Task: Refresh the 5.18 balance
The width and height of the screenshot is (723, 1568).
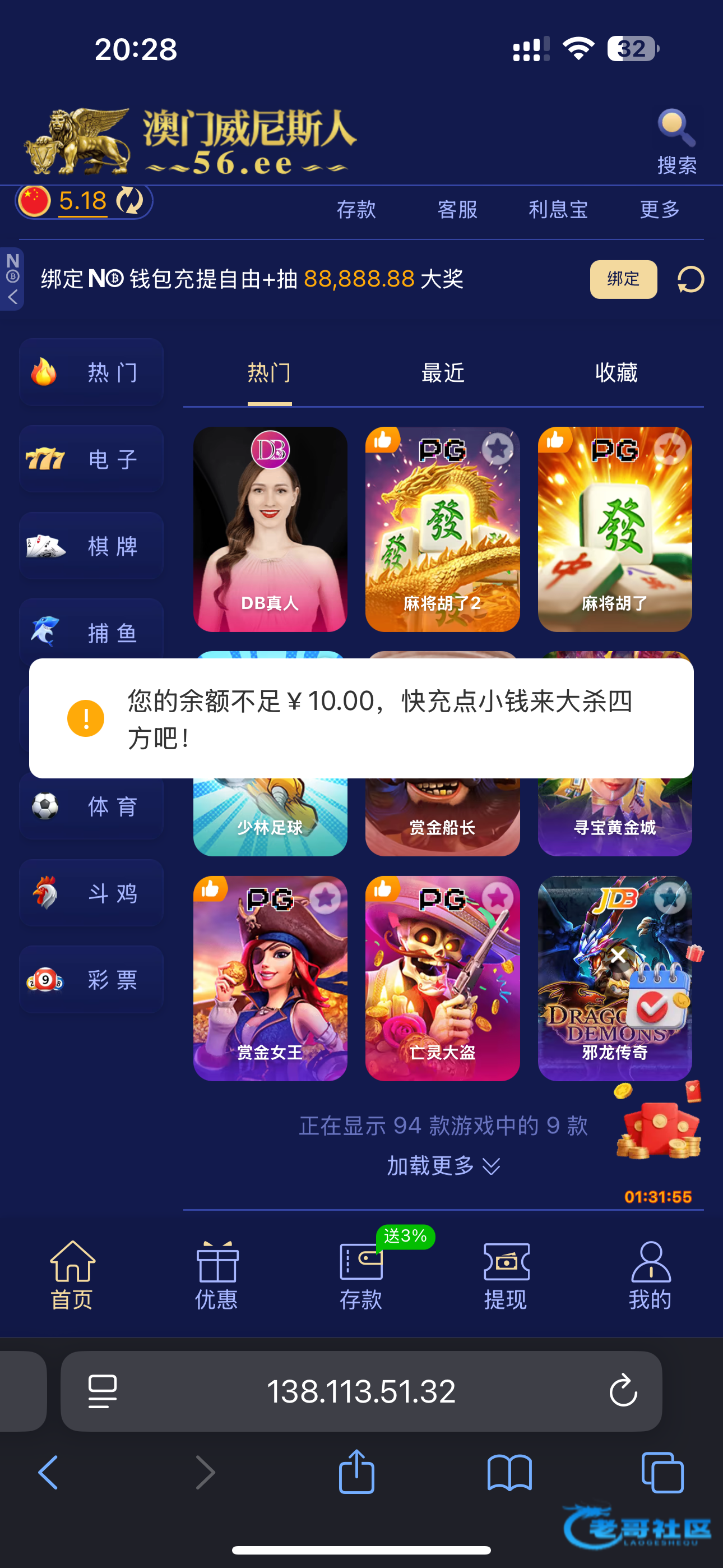Action: point(129,200)
